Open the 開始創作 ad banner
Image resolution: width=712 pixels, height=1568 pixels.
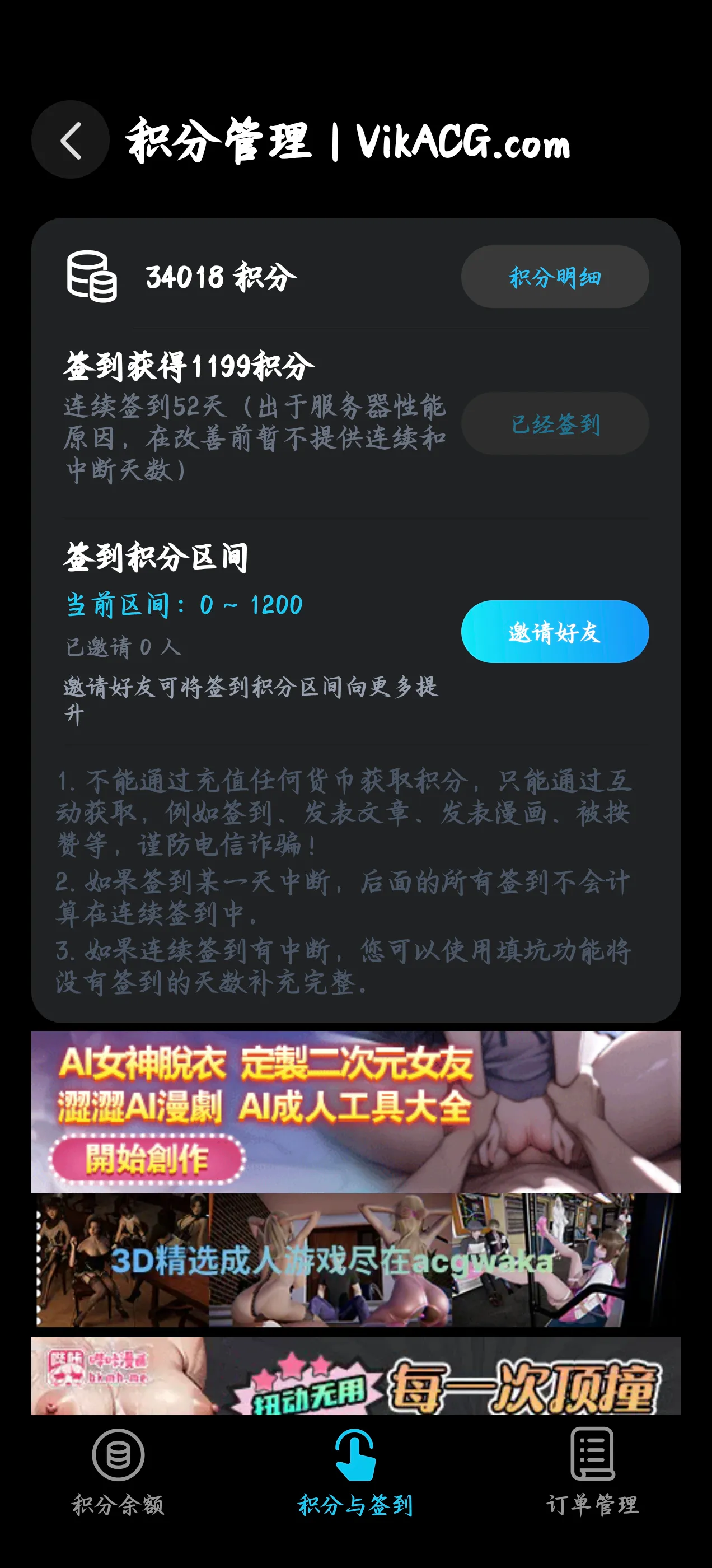tap(355, 1112)
